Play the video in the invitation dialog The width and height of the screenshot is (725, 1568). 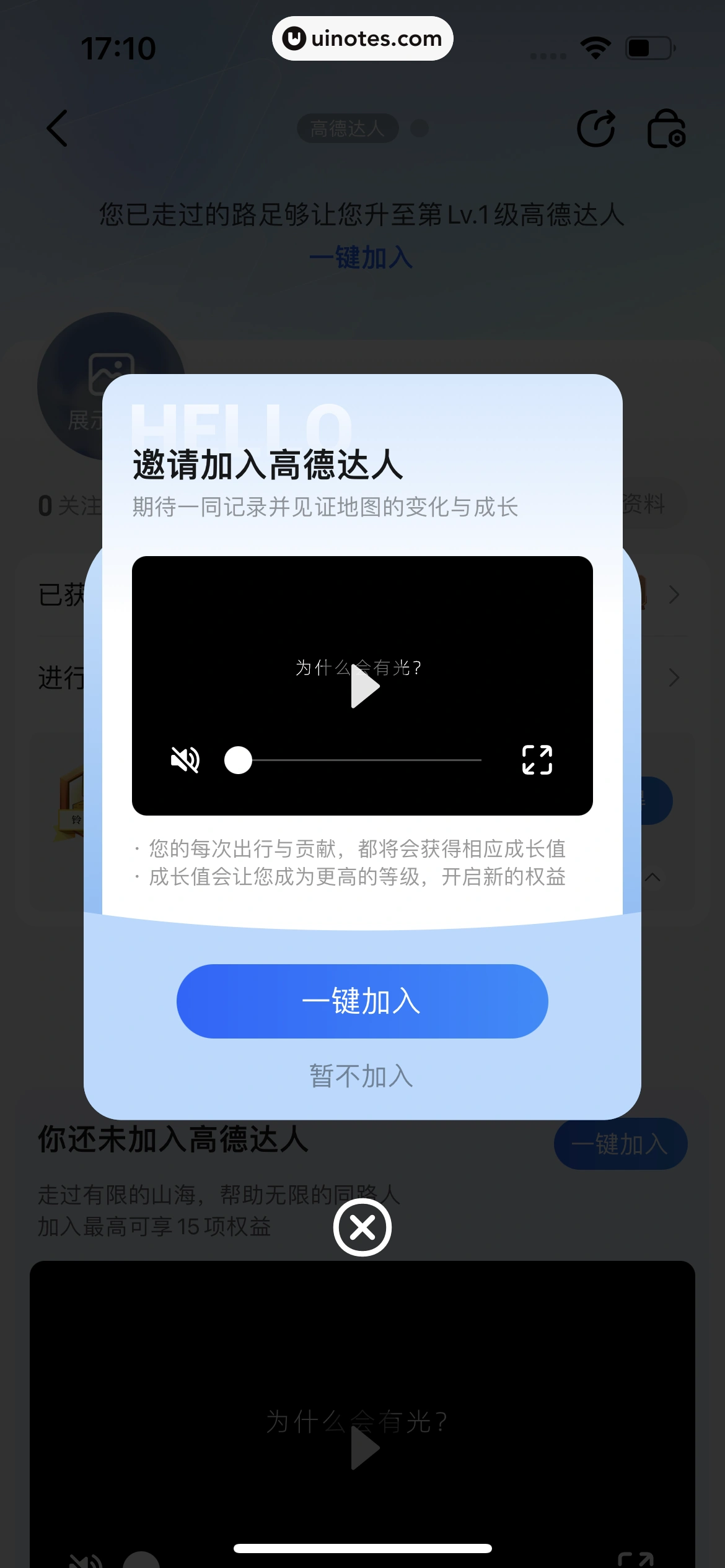[364, 686]
